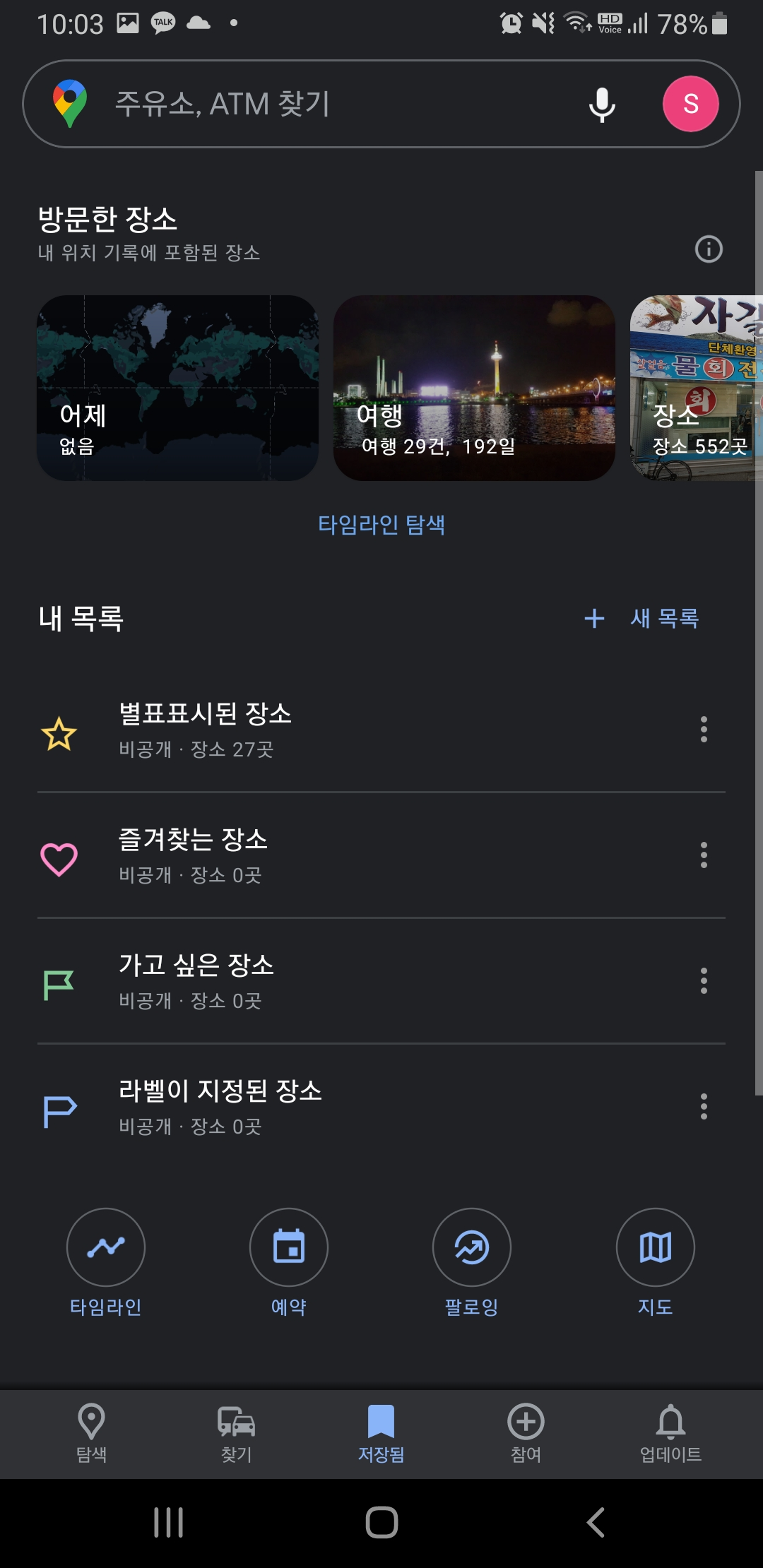Start voice search with the microphone

pyautogui.click(x=602, y=105)
